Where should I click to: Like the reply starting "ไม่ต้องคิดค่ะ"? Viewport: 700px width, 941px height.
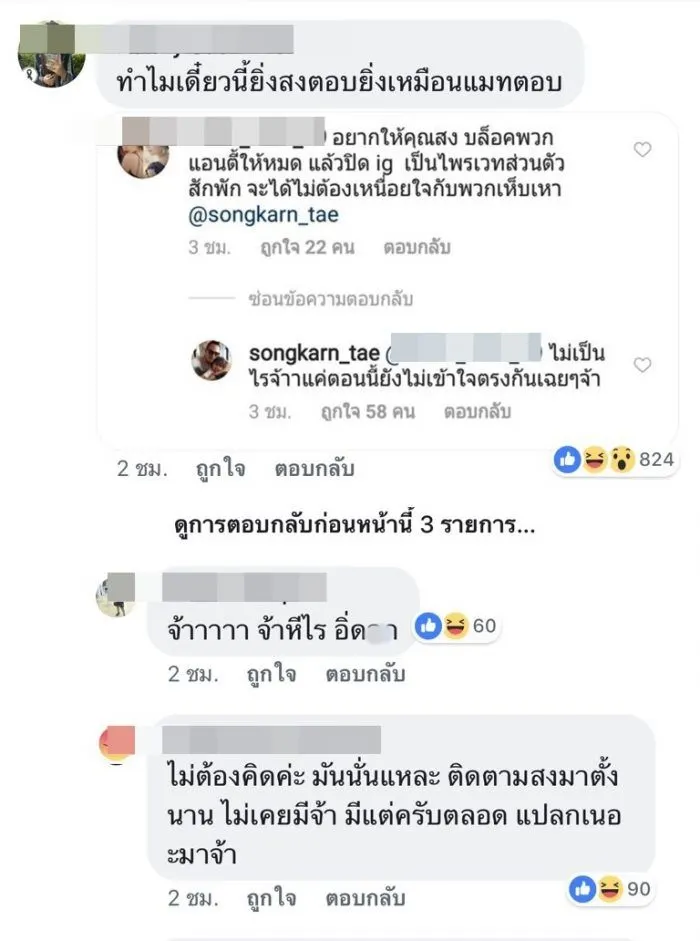pos(274,898)
